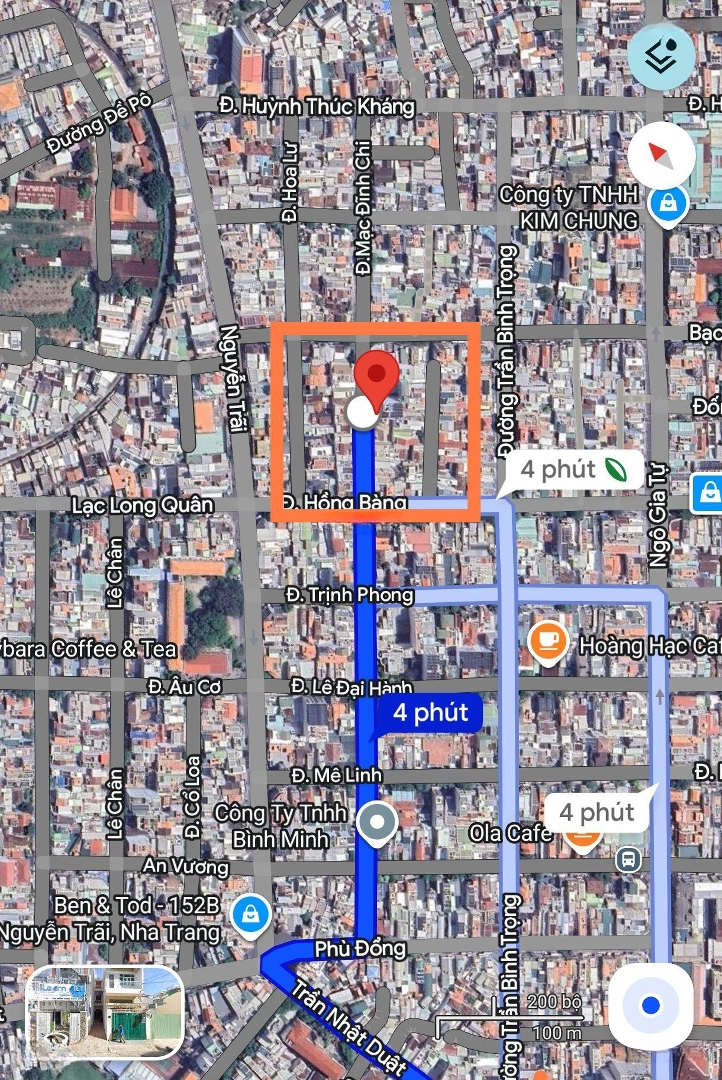Tap the red destination pin
Image resolution: width=722 pixels, height=1080 pixels.
377,376
